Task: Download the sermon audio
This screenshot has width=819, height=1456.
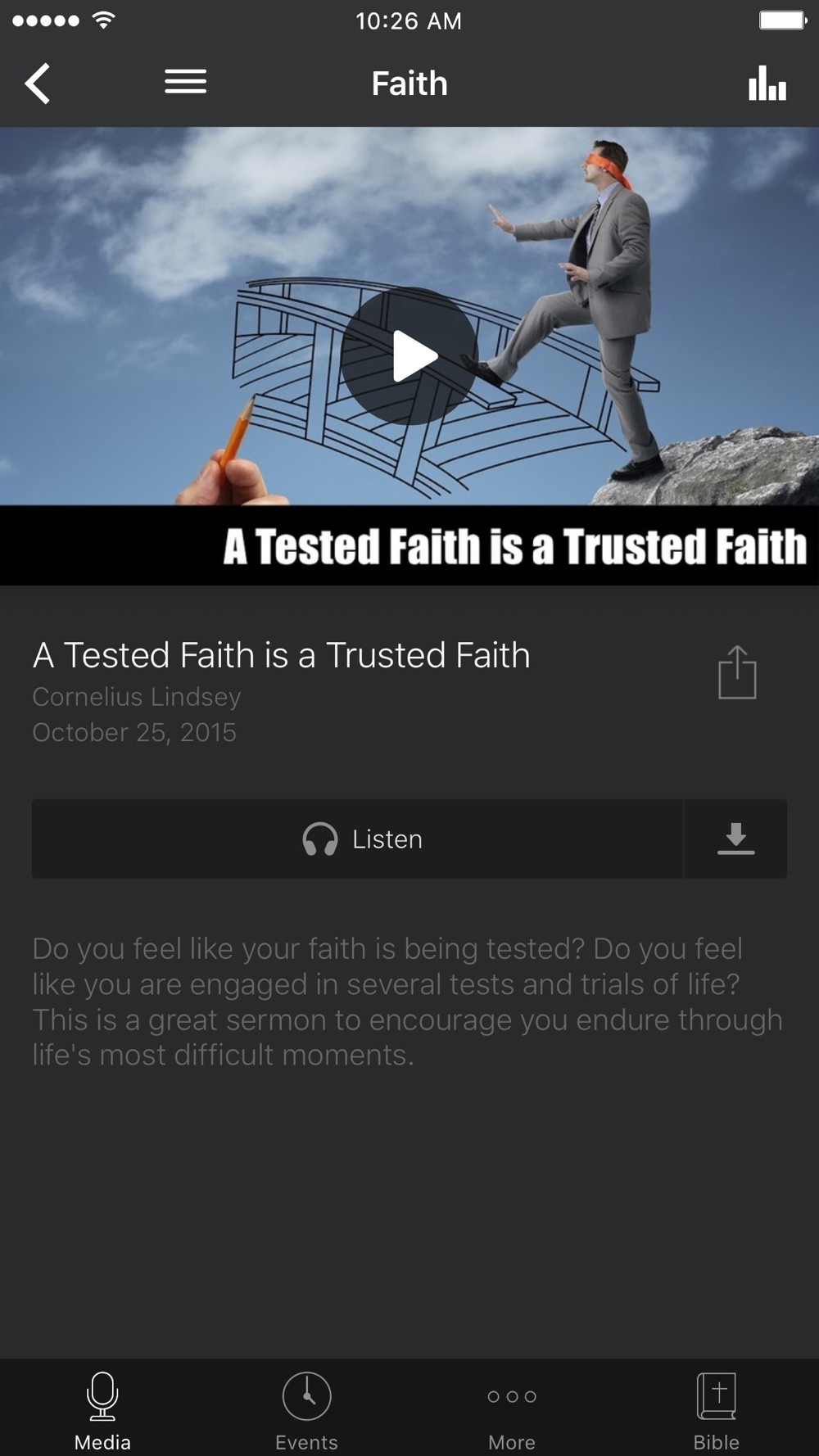Action: (735, 839)
